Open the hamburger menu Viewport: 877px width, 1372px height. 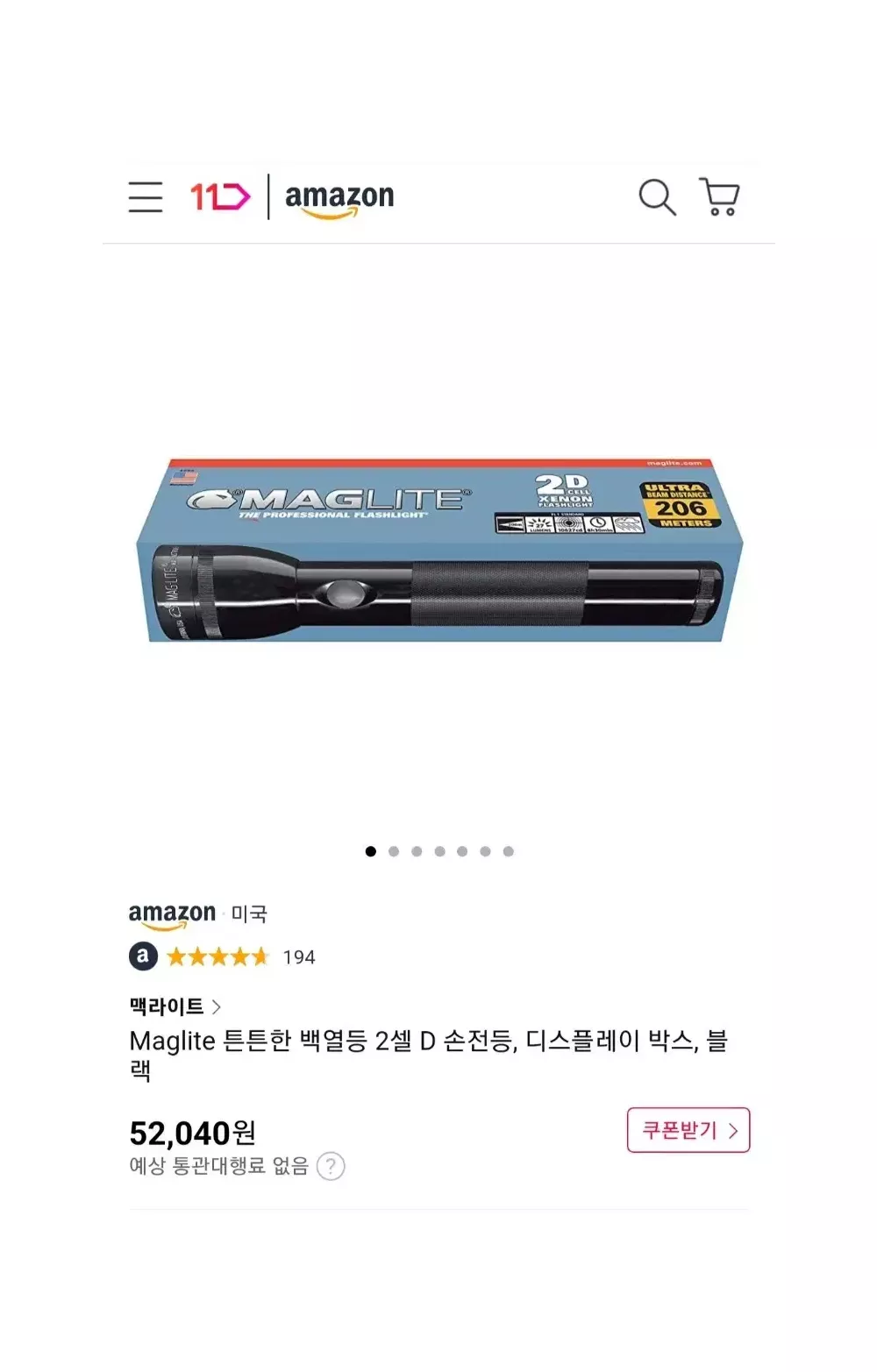(x=146, y=197)
